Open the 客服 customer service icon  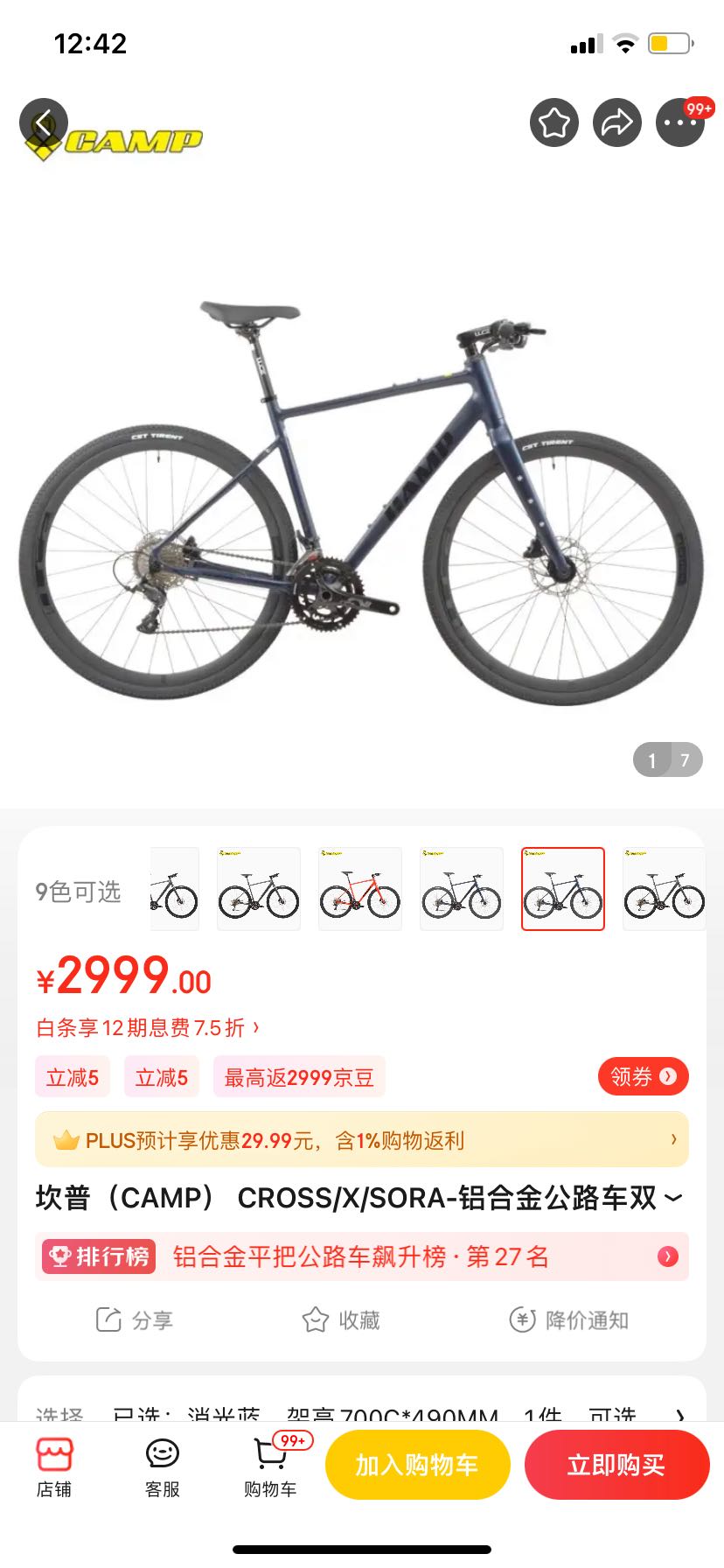[x=162, y=1463]
